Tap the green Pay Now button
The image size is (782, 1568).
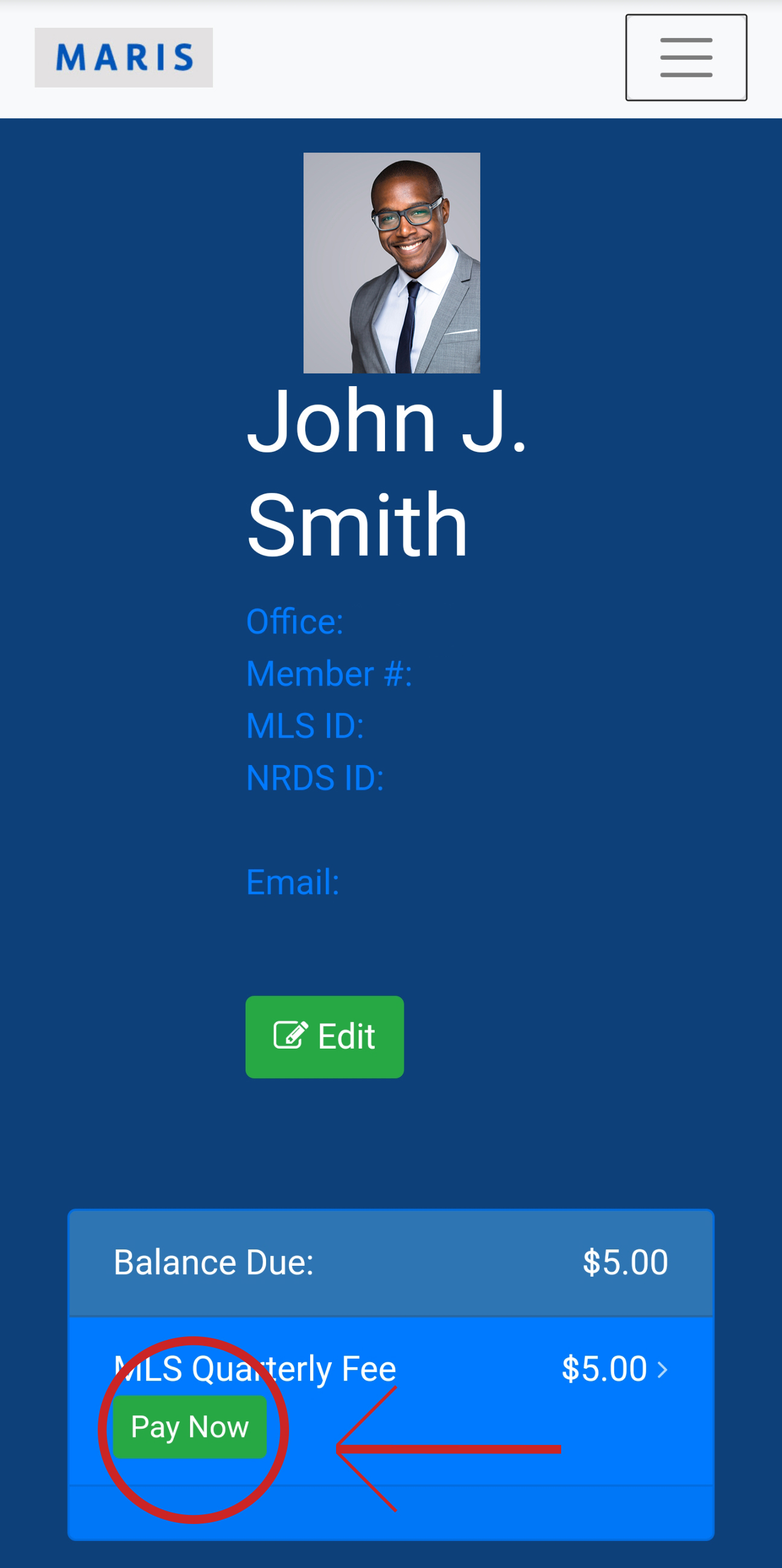pos(190,1427)
